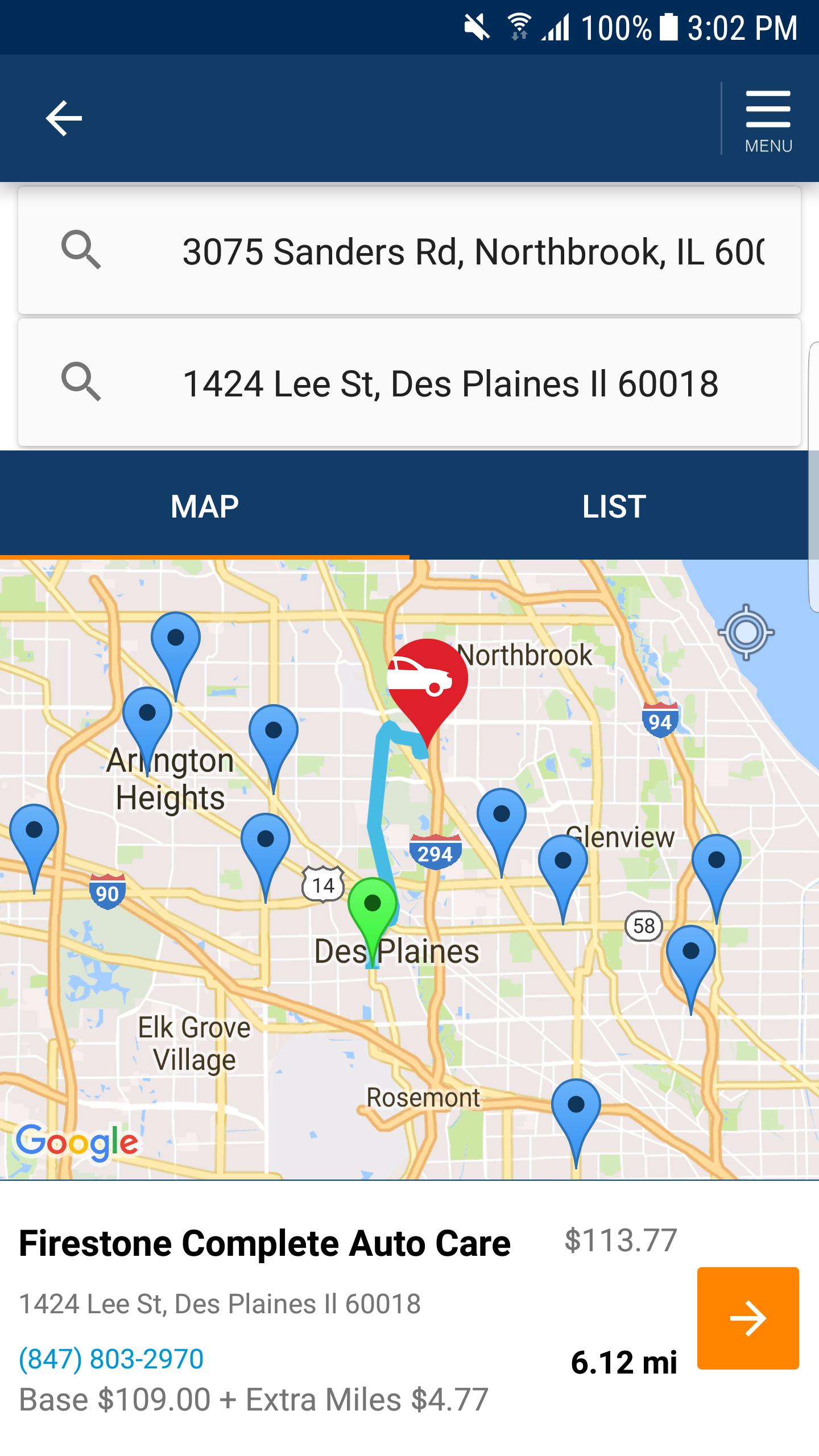The width and height of the screenshot is (819, 1456).
Task: Select the green pin at Des Plaines
Action: pos(373,904)
